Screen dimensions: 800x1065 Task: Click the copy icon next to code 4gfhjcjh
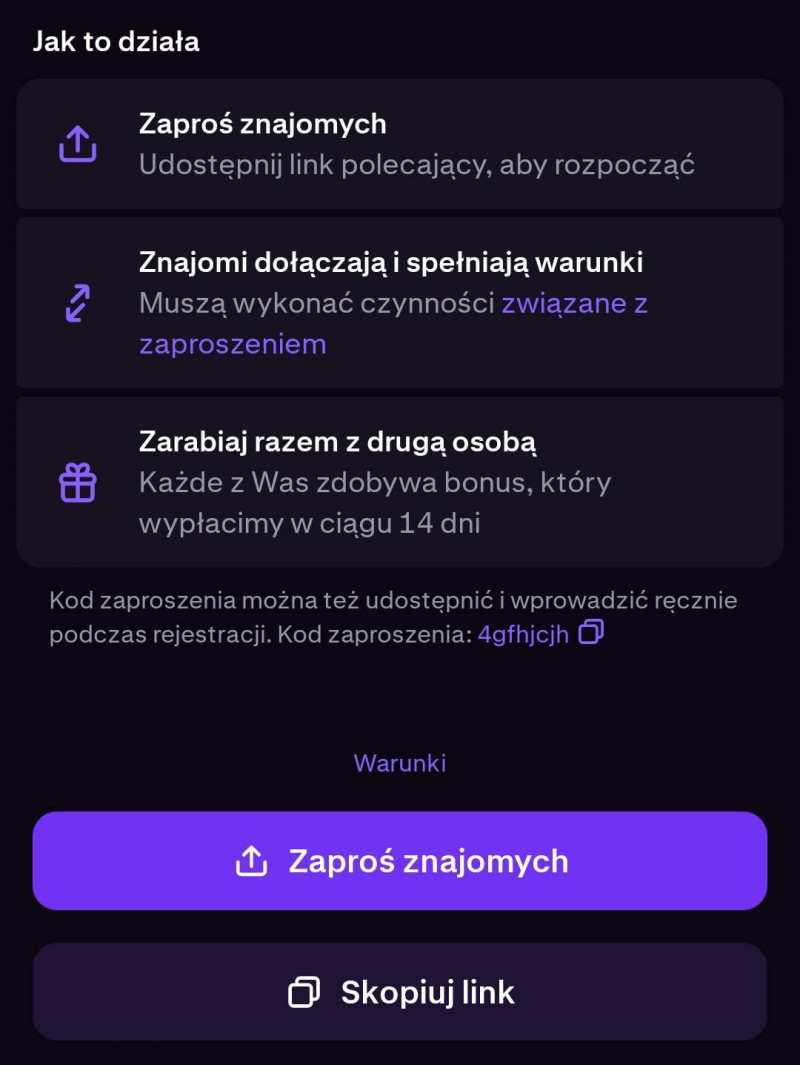click(589, 634)
